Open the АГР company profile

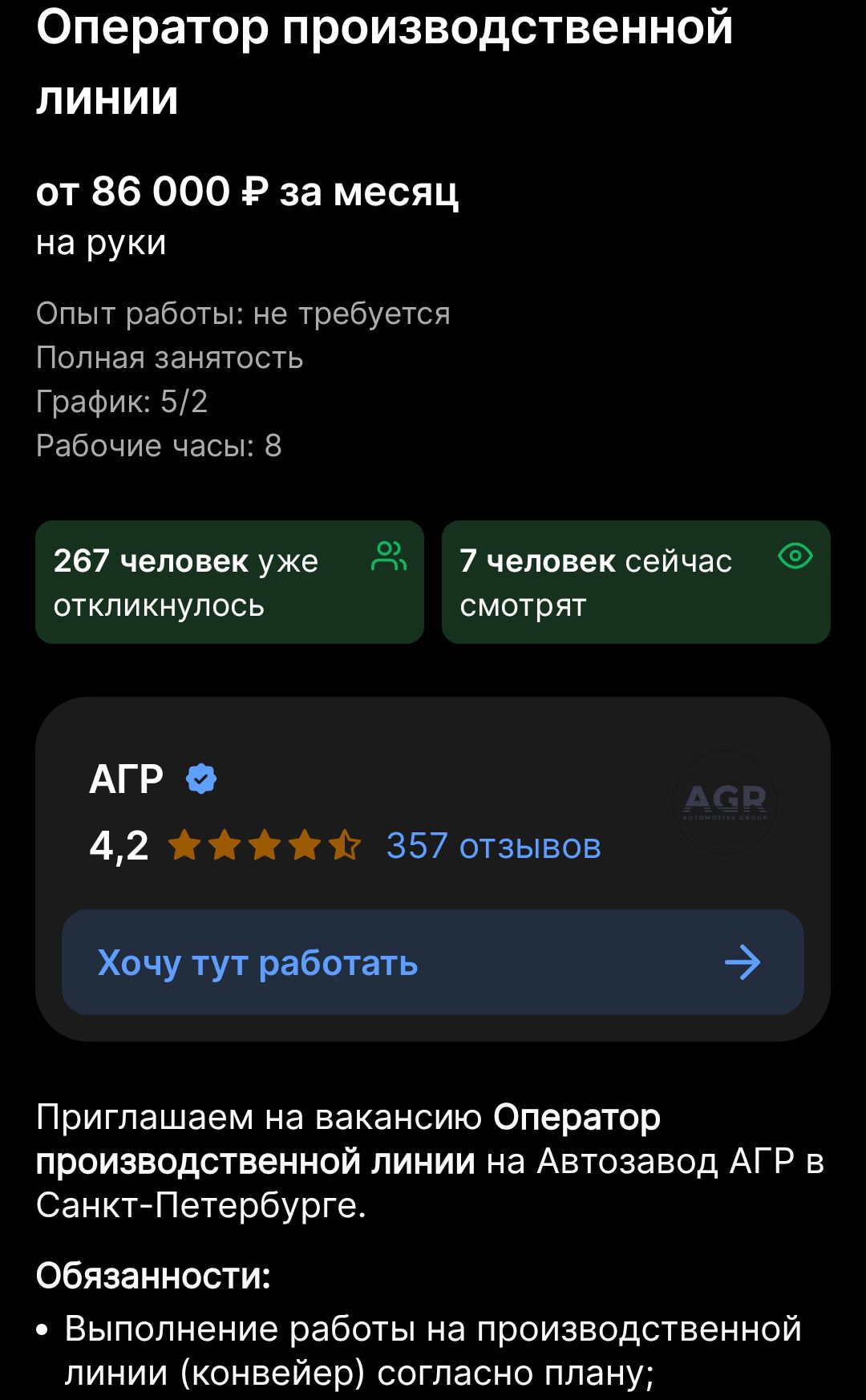tap(126, 779)
